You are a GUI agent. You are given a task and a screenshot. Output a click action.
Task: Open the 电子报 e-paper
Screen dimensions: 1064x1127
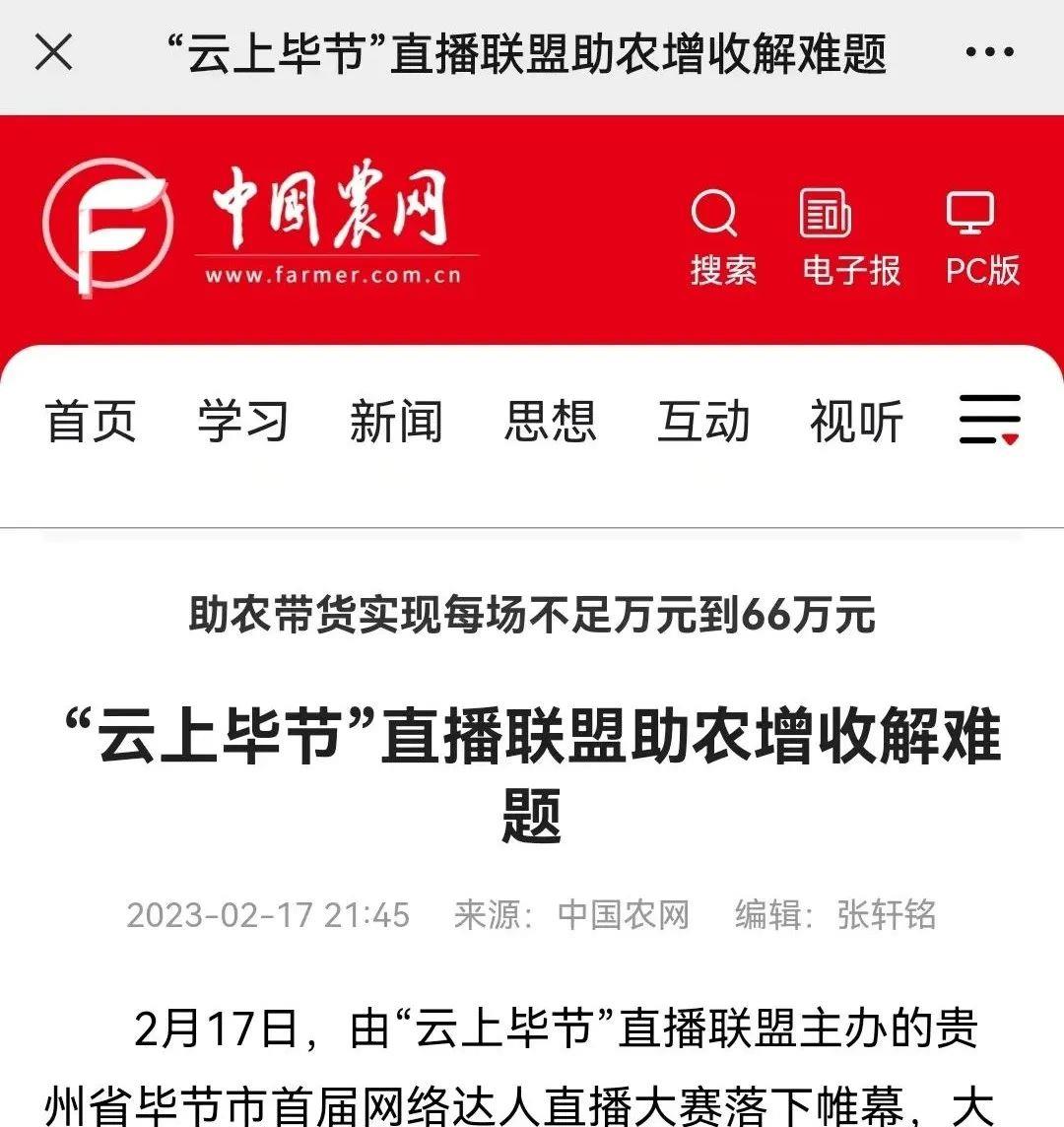pos(850,236)
